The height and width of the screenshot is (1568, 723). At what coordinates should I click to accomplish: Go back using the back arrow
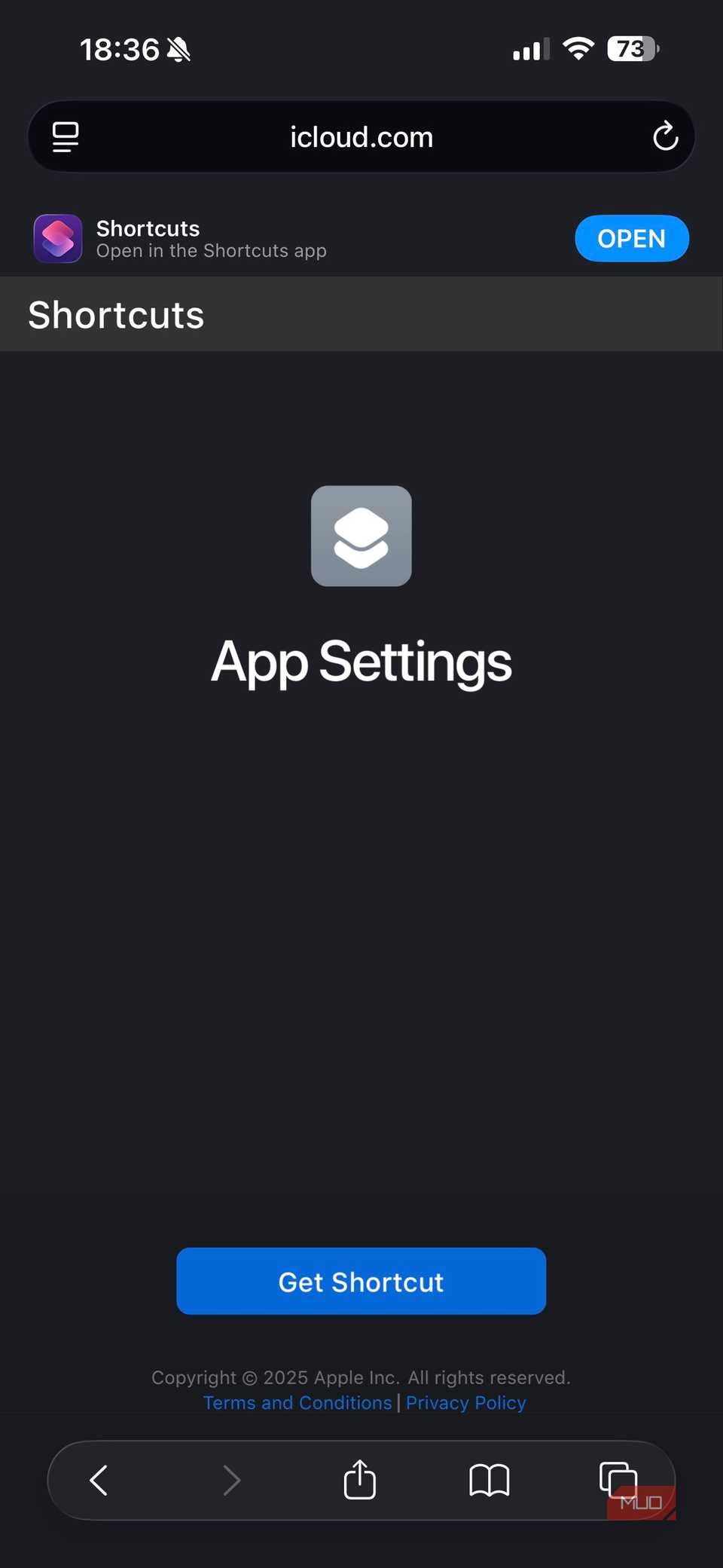(99, 1479)
